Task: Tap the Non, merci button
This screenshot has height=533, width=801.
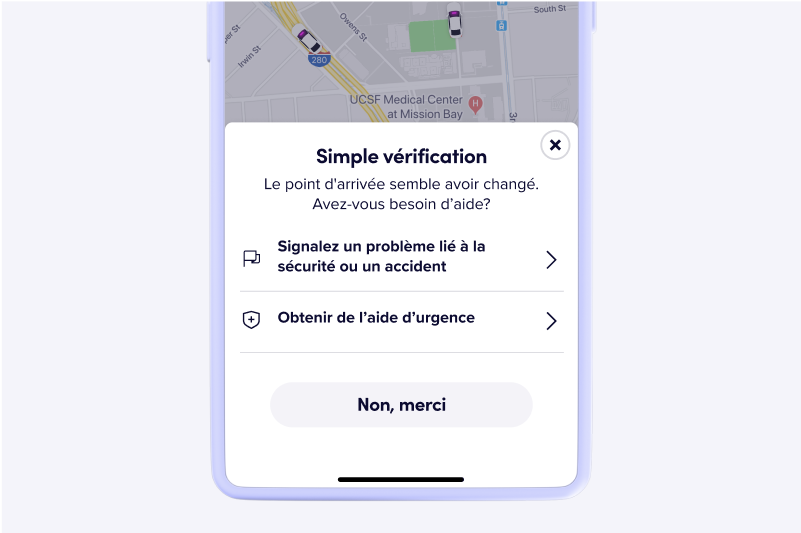Action: click(401, 405)
